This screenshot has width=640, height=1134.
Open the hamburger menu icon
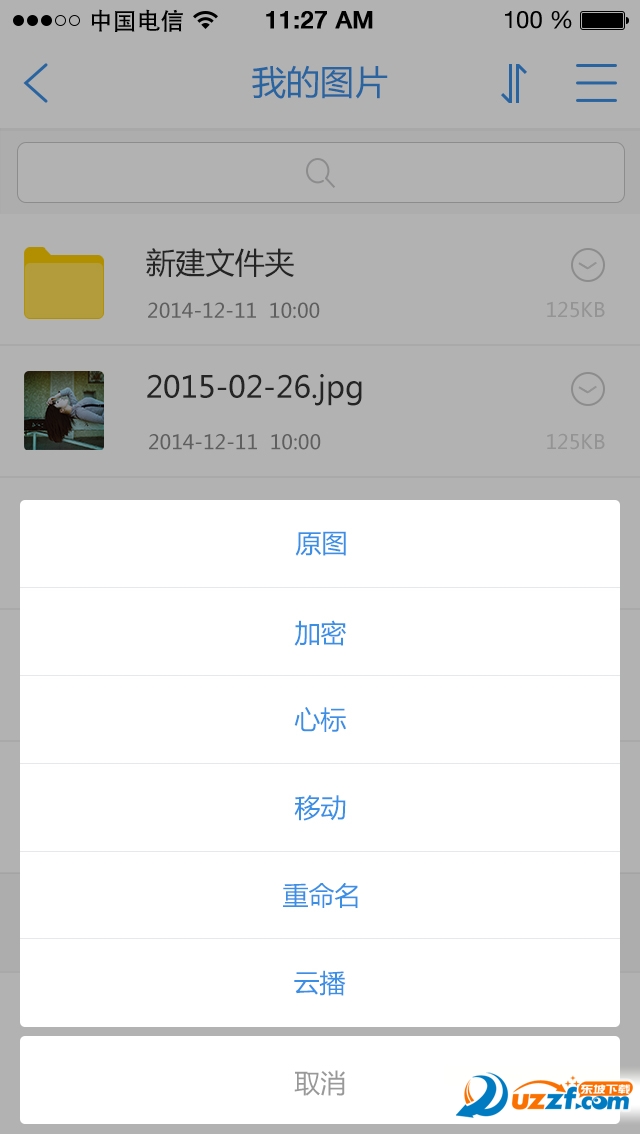(596, 83)
